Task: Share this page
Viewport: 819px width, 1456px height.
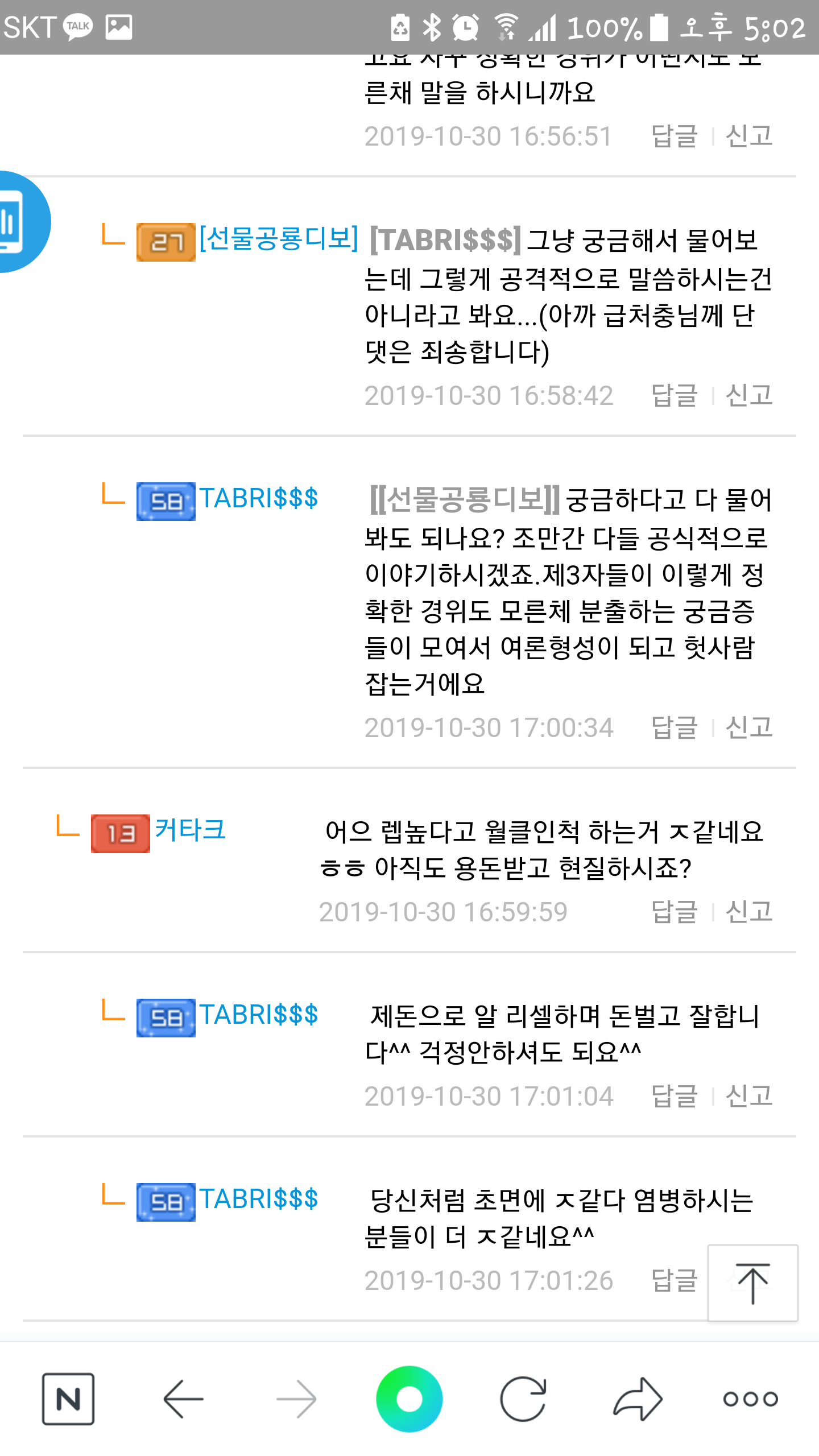Action: coord(638,1399)
